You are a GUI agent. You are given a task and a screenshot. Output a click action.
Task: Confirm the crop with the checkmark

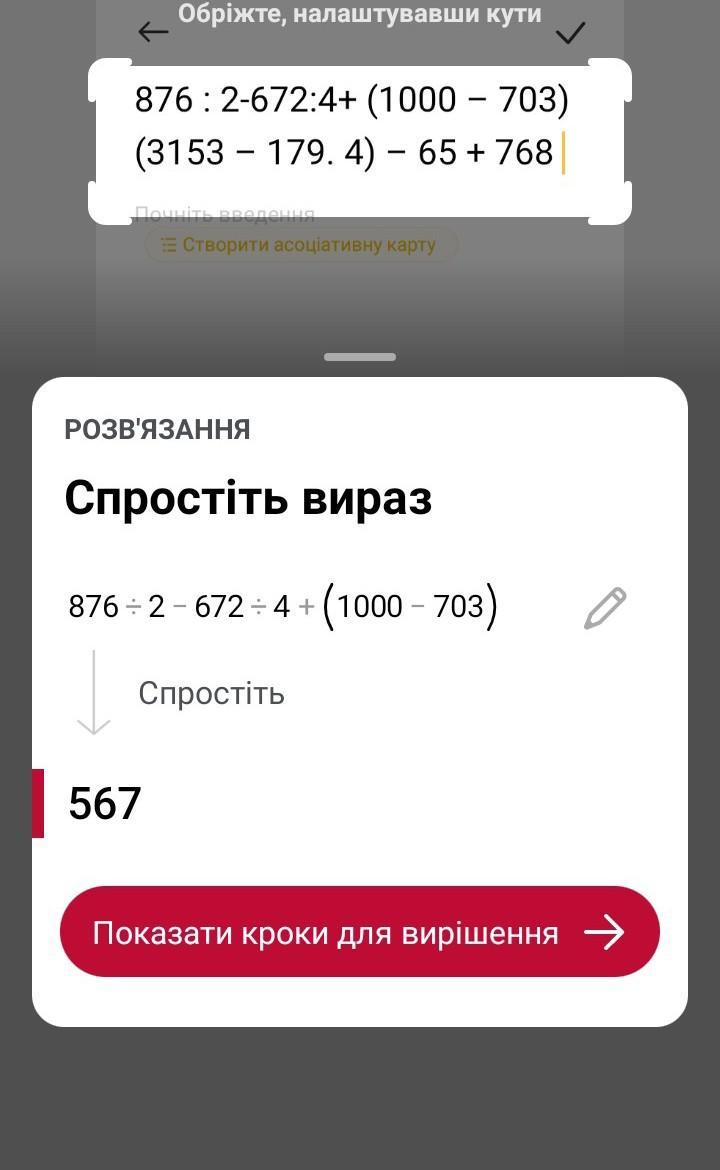coord(570,34)
